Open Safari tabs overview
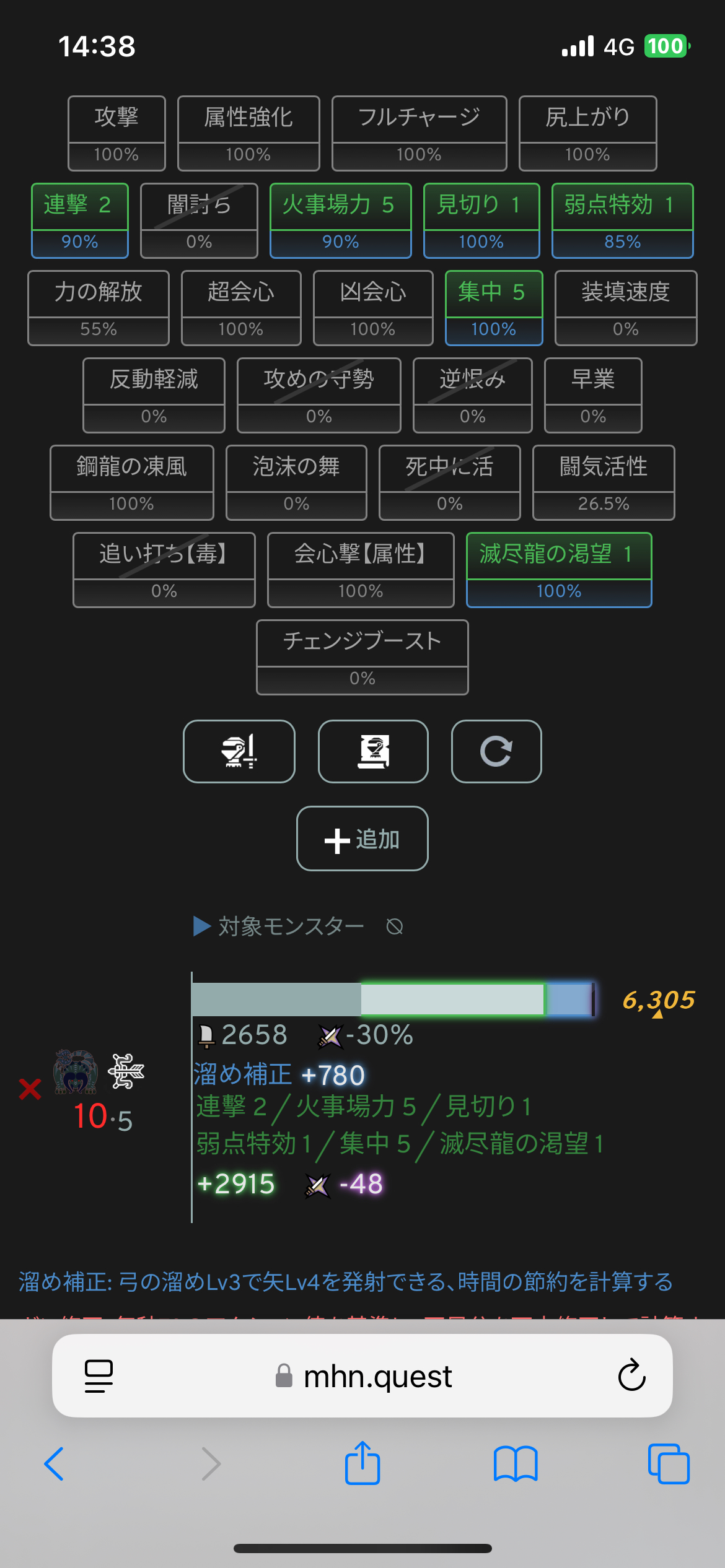 coord(668,1464)
